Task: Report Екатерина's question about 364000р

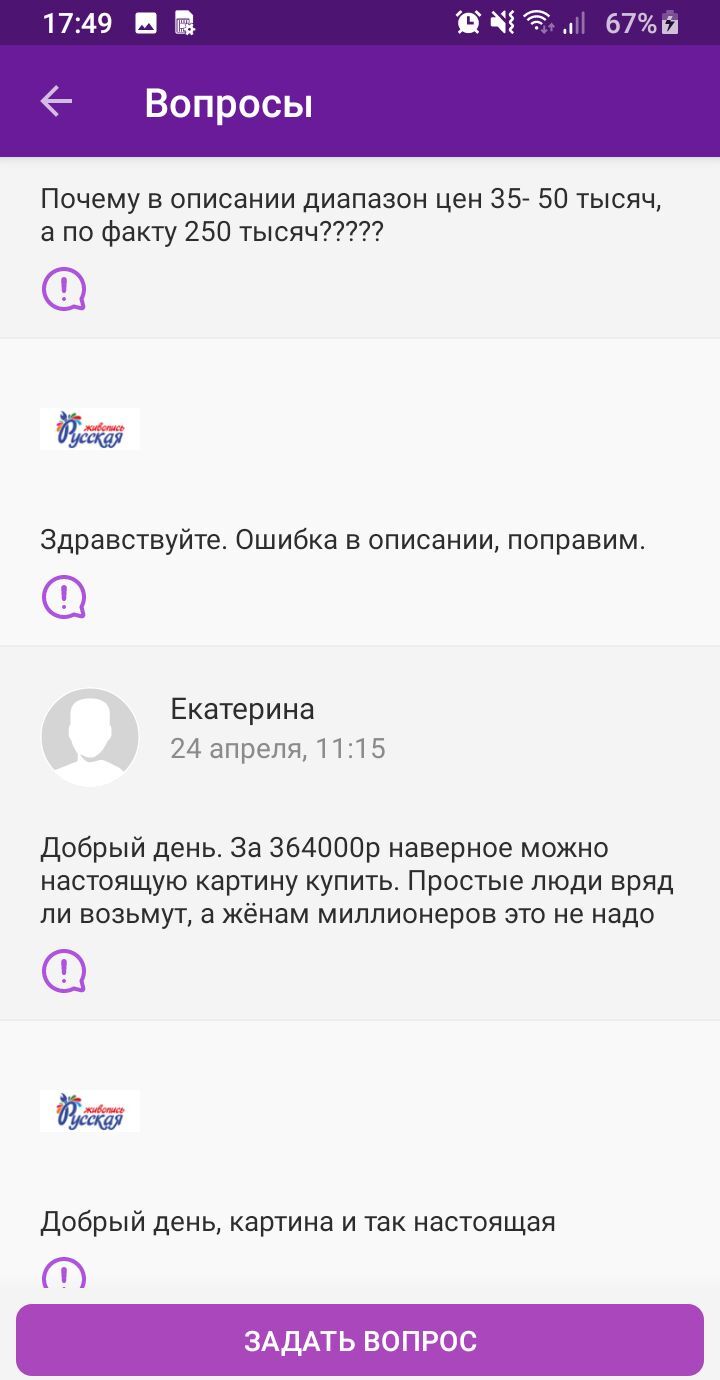Action: pyautogui.click(x=64, y=971)
